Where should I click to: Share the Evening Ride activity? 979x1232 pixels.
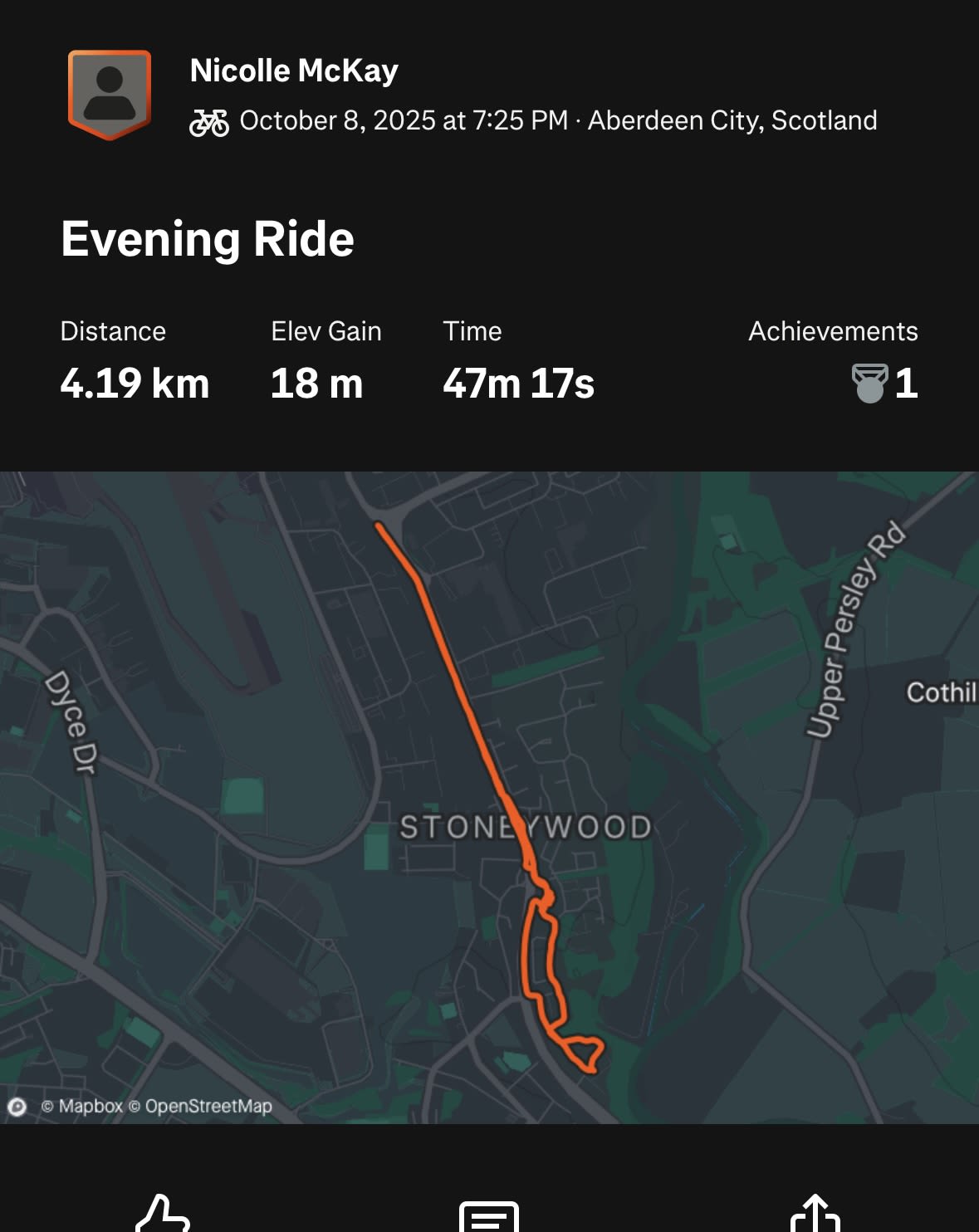click(x=815, y=1215)
